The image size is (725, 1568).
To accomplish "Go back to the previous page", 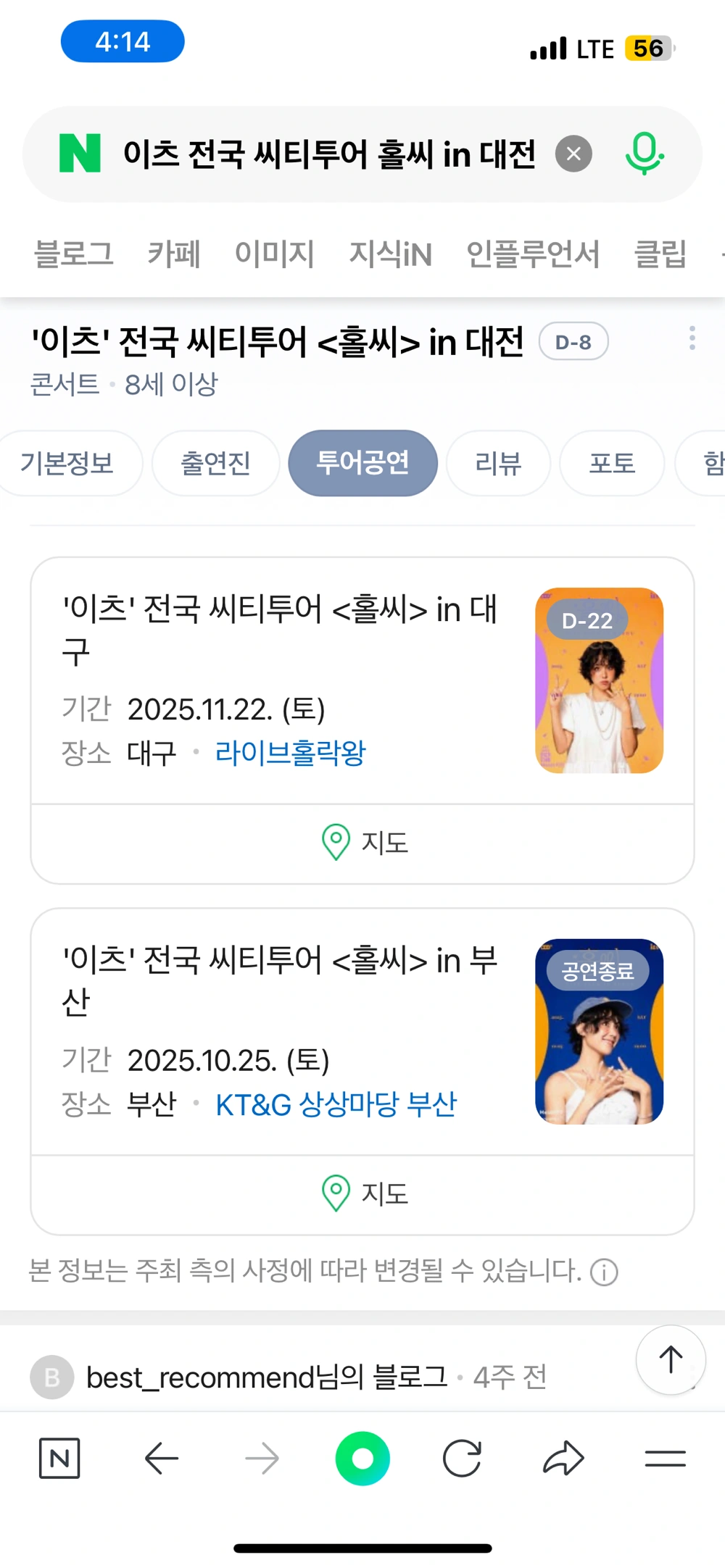I will (162, 1458).
